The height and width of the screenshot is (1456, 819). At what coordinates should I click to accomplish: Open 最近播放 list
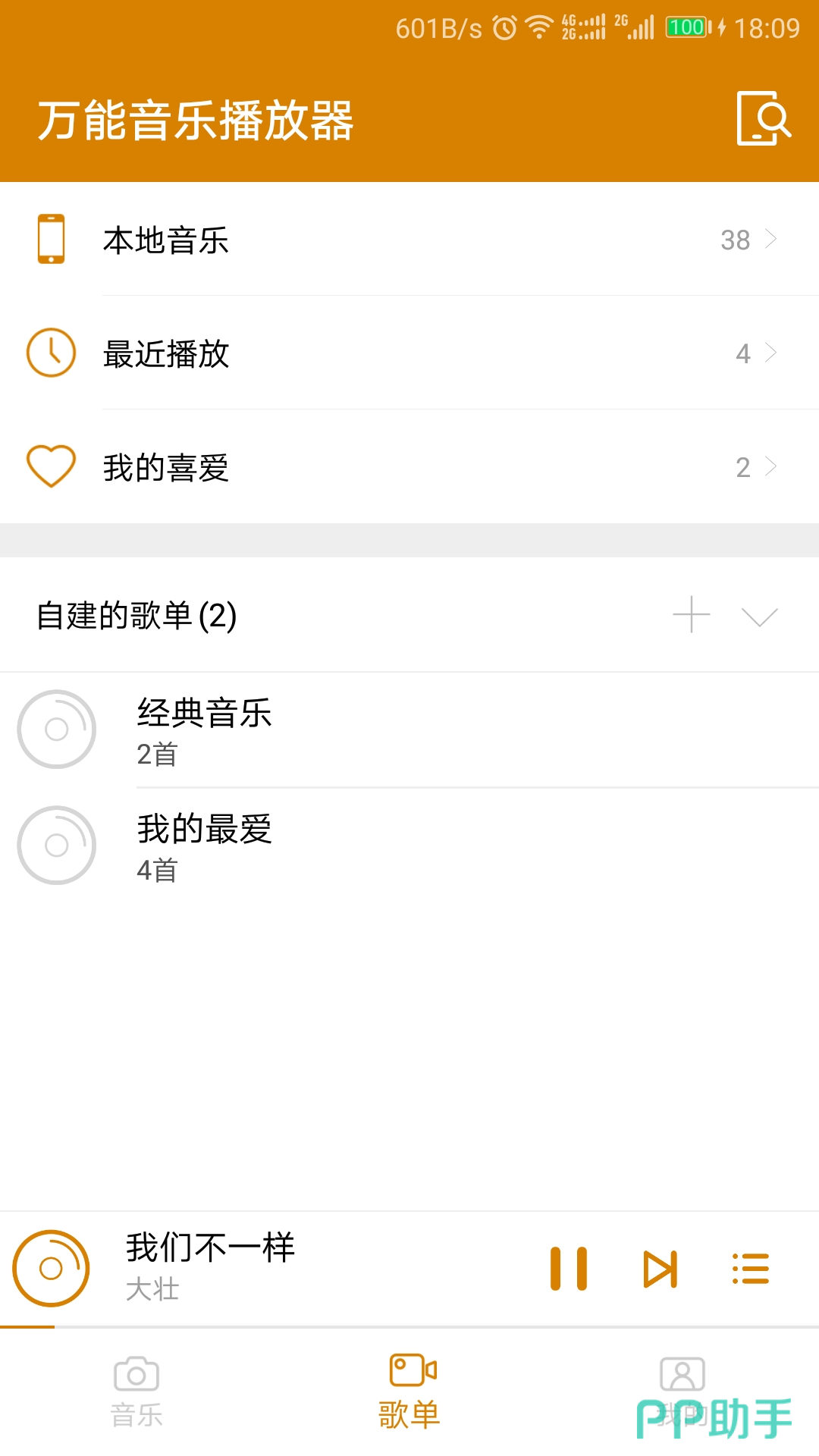(409, 353)
